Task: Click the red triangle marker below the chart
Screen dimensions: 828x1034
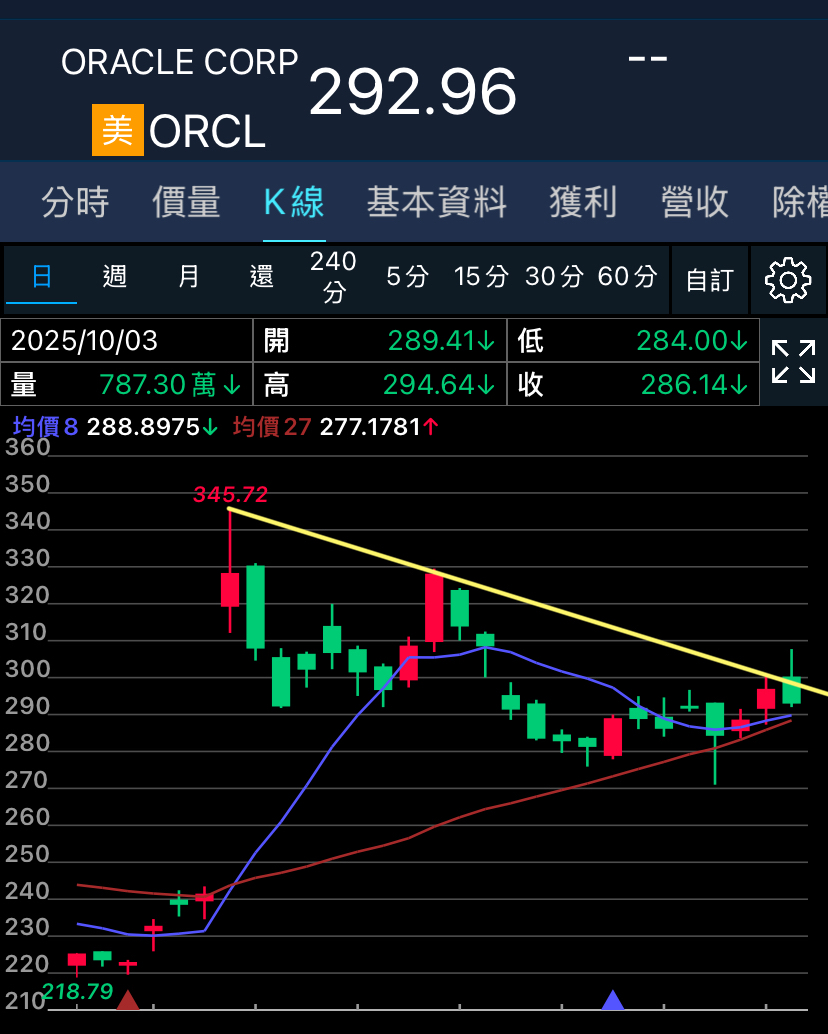Action: 128,998
